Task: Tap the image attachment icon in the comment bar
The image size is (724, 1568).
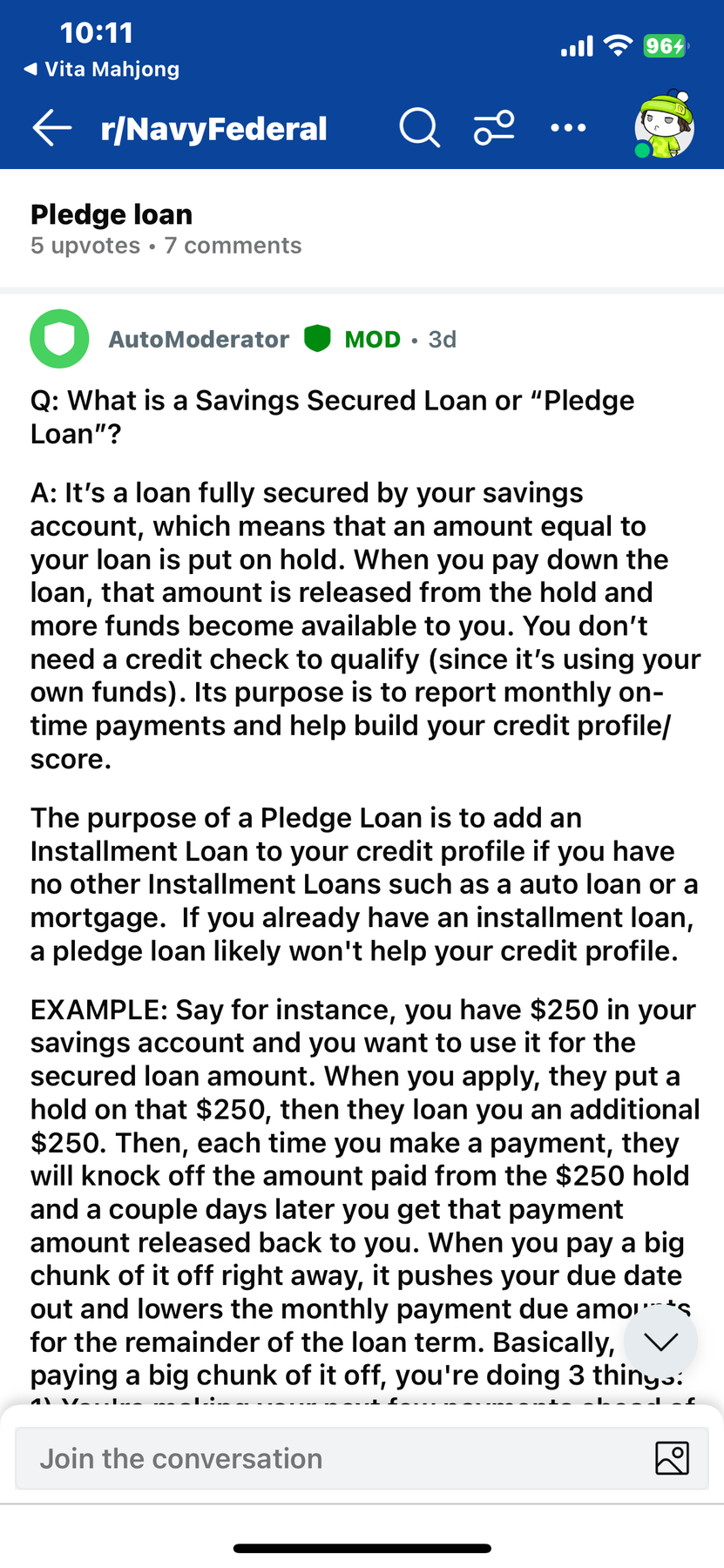Action: click(671, 1458)
